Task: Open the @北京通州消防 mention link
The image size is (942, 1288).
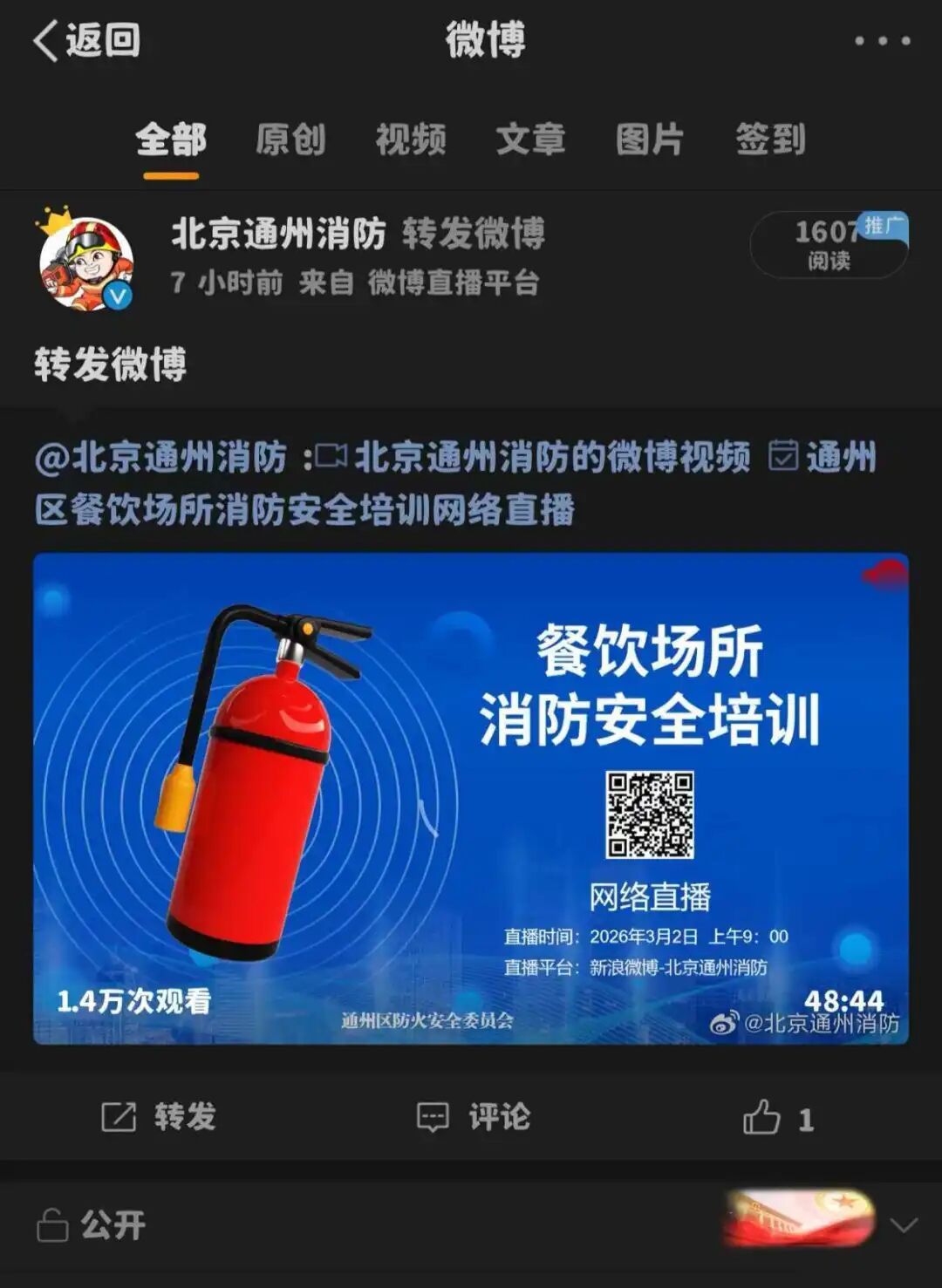Action: tap(161, 457)
